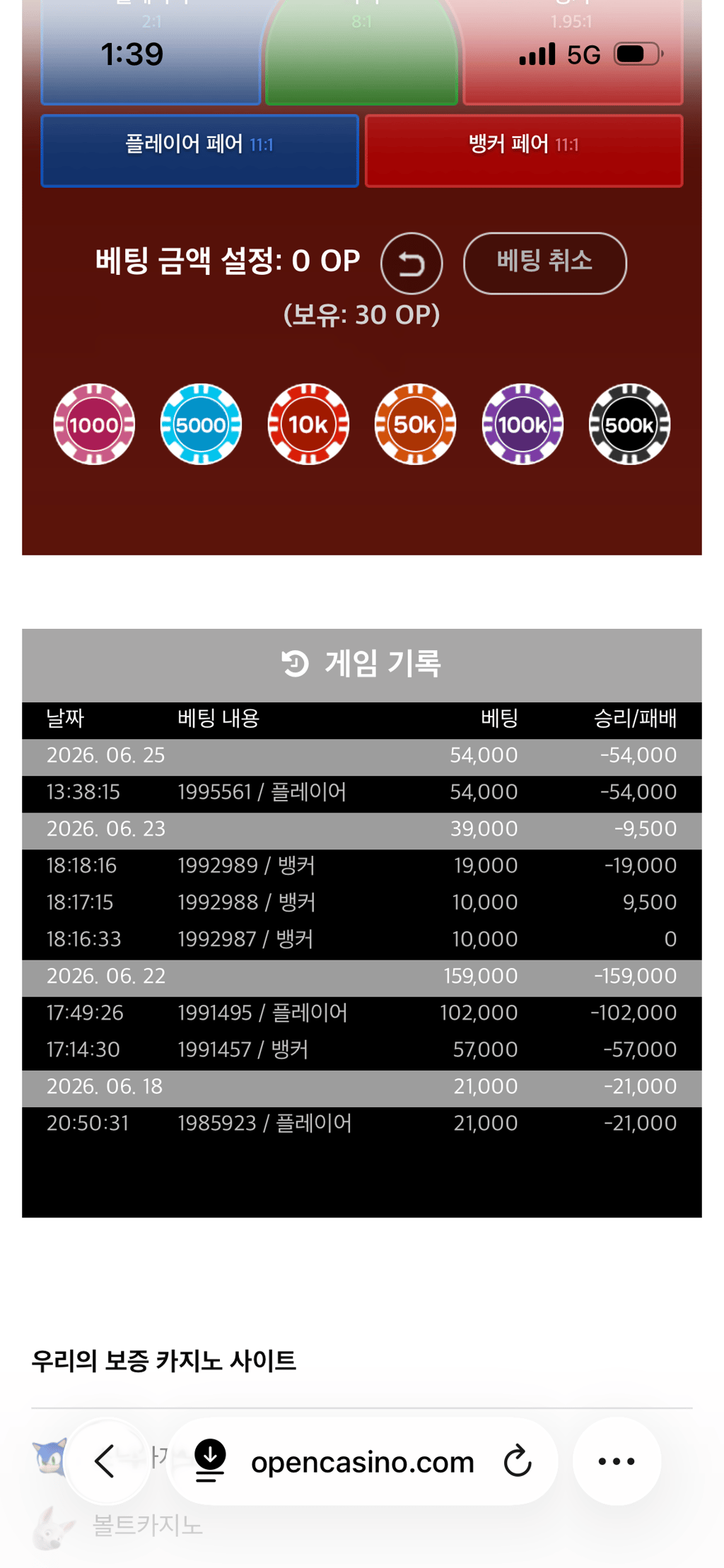Choose the 50k chip
Image resolution: width=724 pixels, height=1568 pixels.
pos(415,424)
